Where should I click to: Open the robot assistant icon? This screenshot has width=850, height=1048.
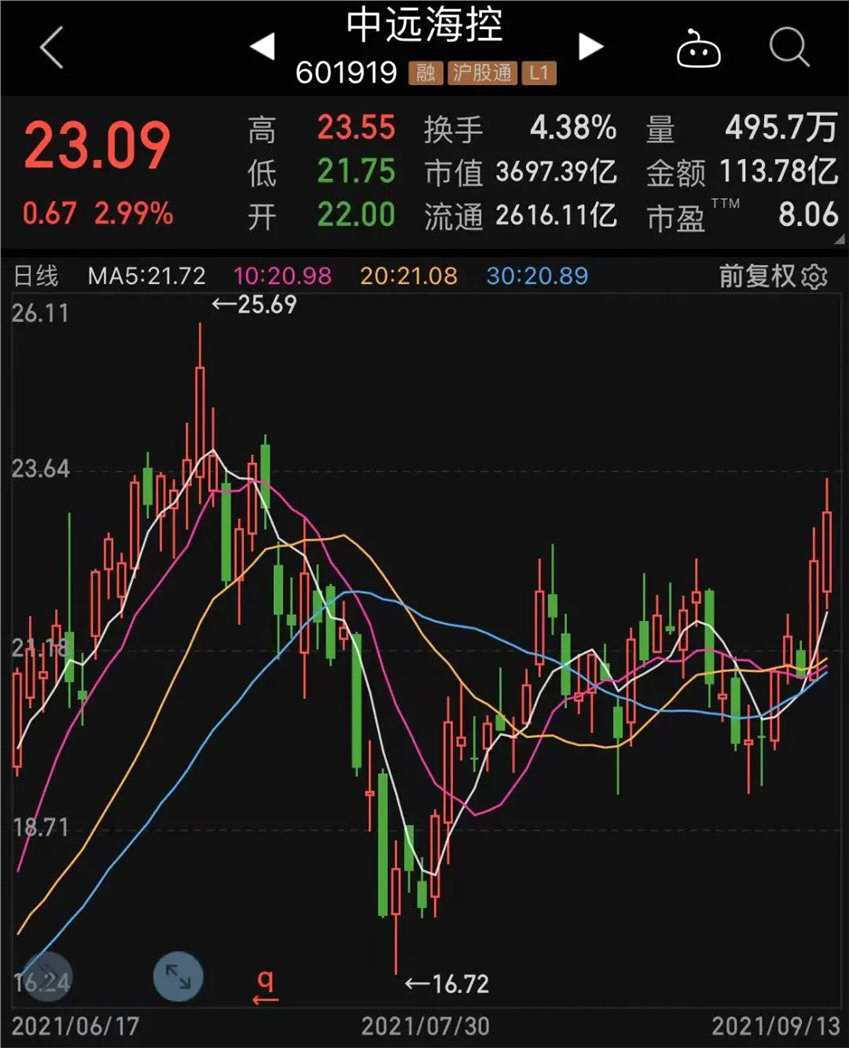(x=700, y=47)
